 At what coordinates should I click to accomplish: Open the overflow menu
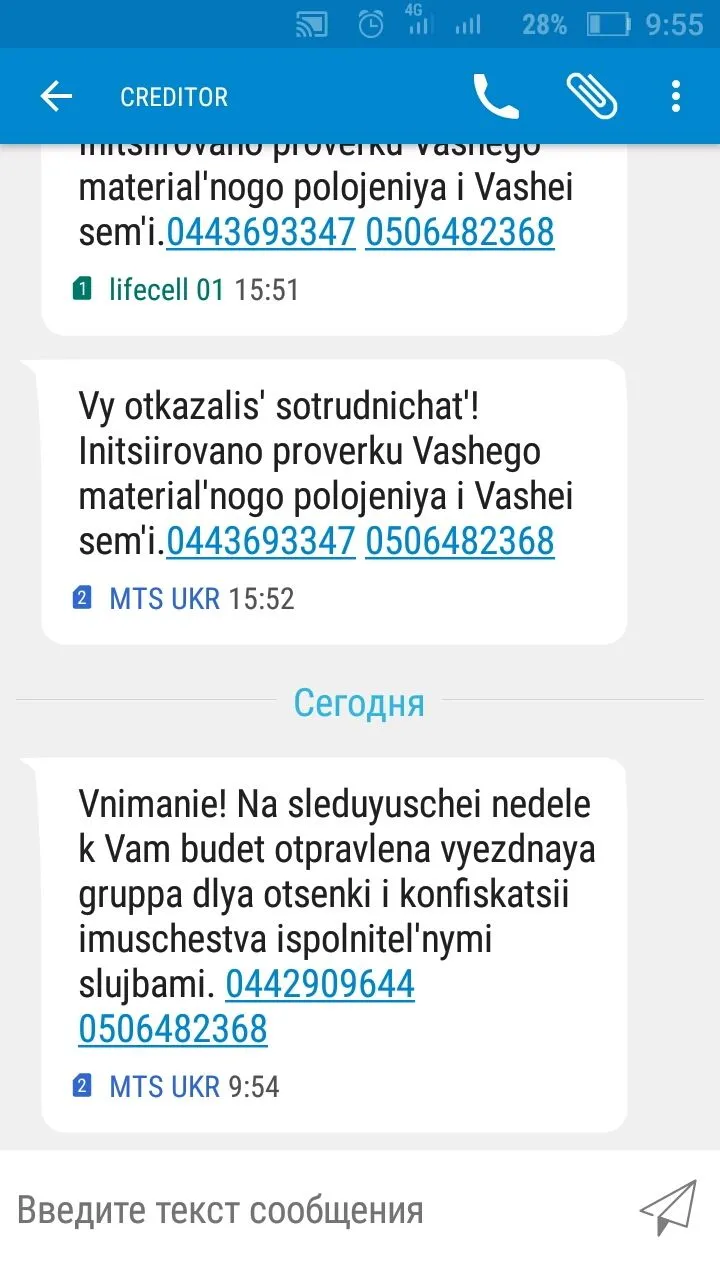pos(676,96)
